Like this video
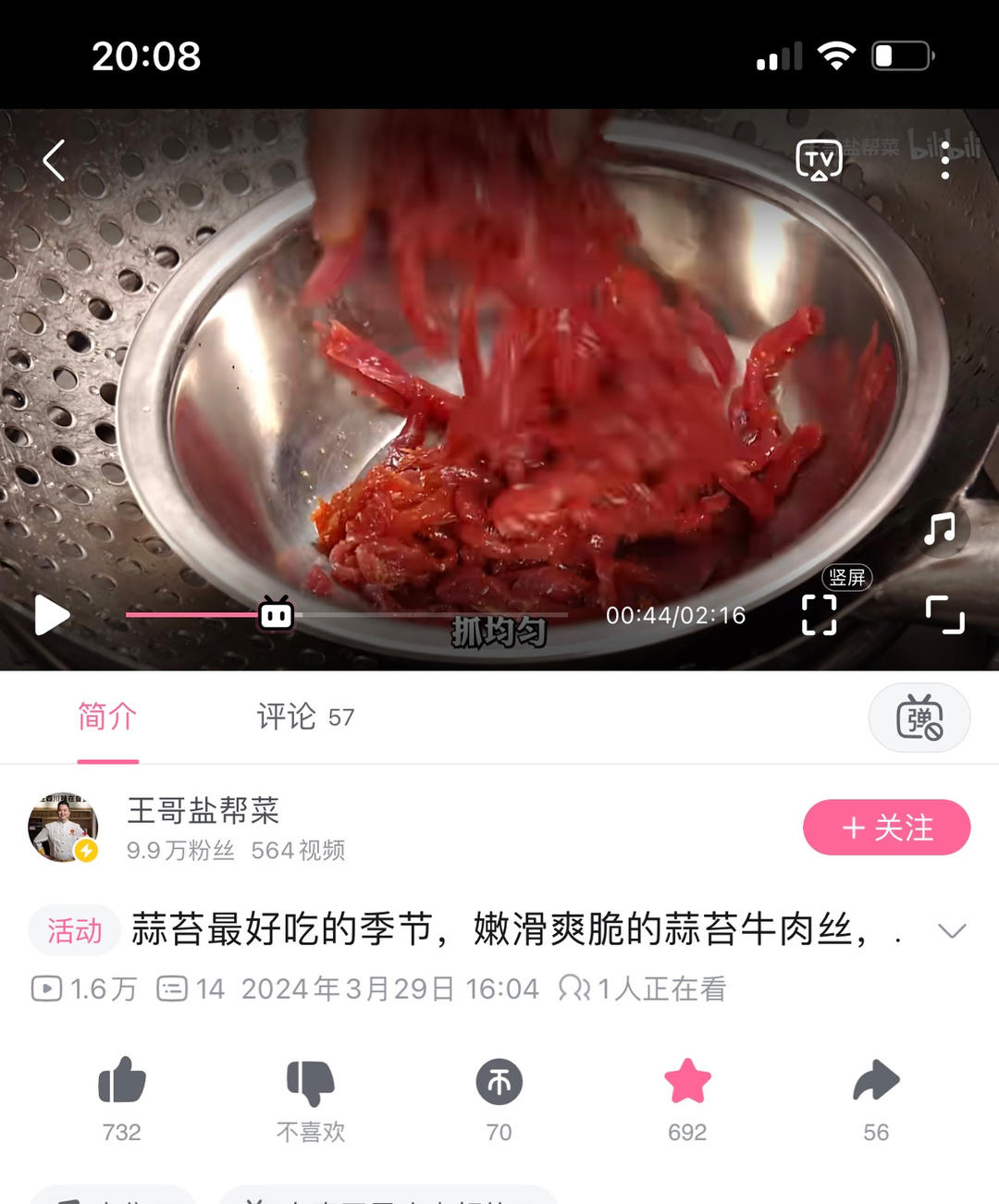This screenshot has height=1204, width=999. 122,1081
